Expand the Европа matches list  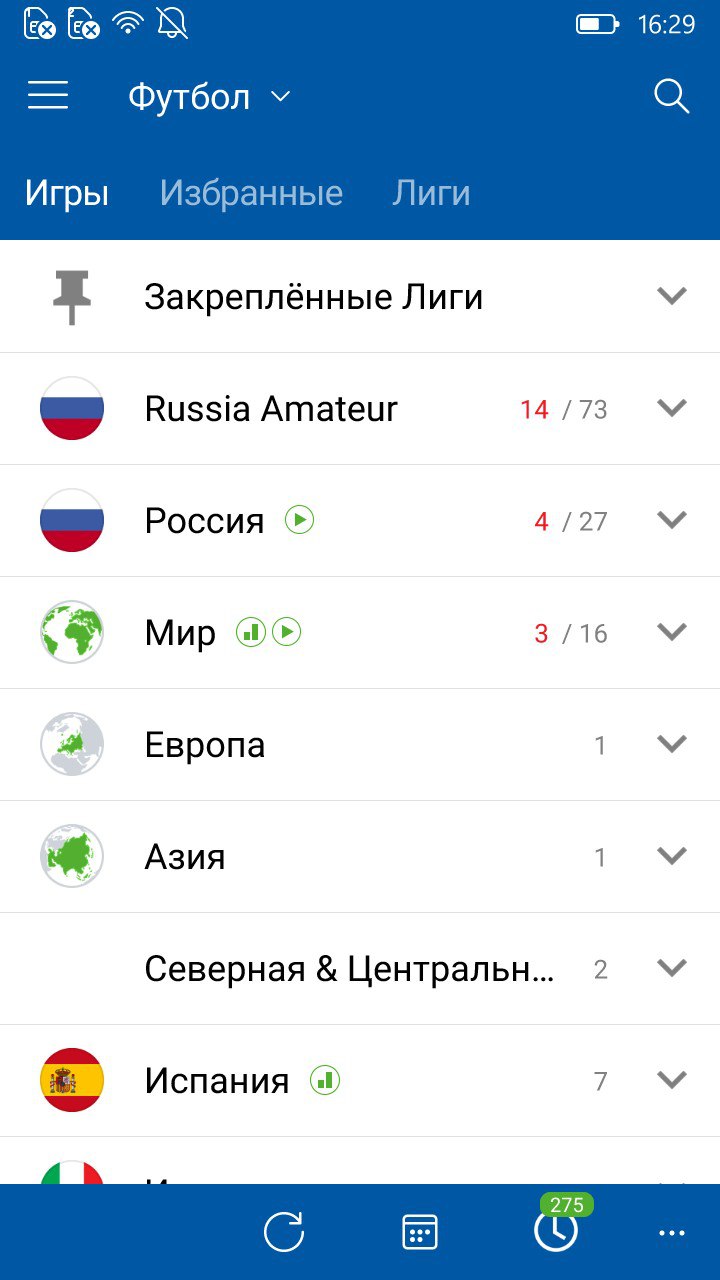pyautogui.click(x=672, y=744)
